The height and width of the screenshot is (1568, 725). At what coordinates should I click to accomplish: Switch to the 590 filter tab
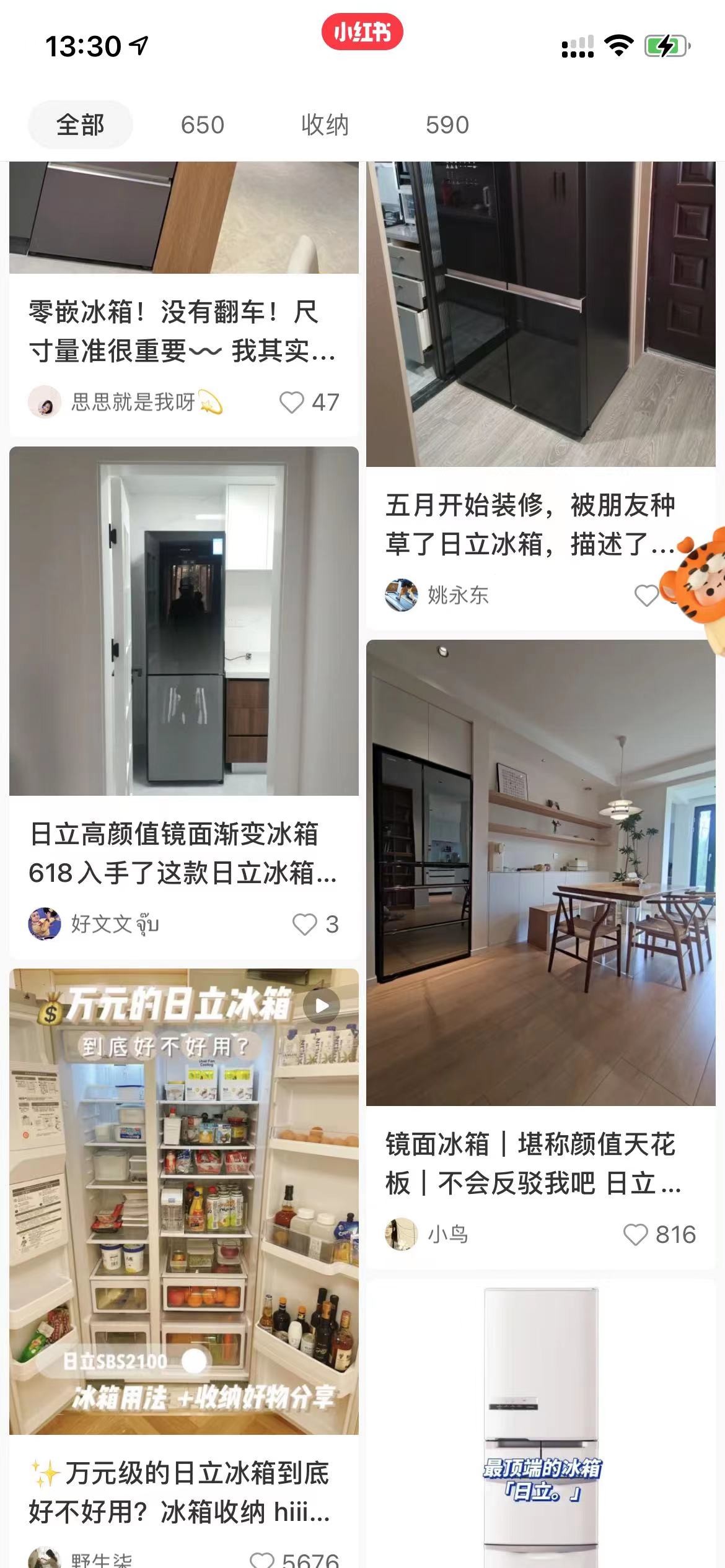point(447,125)
